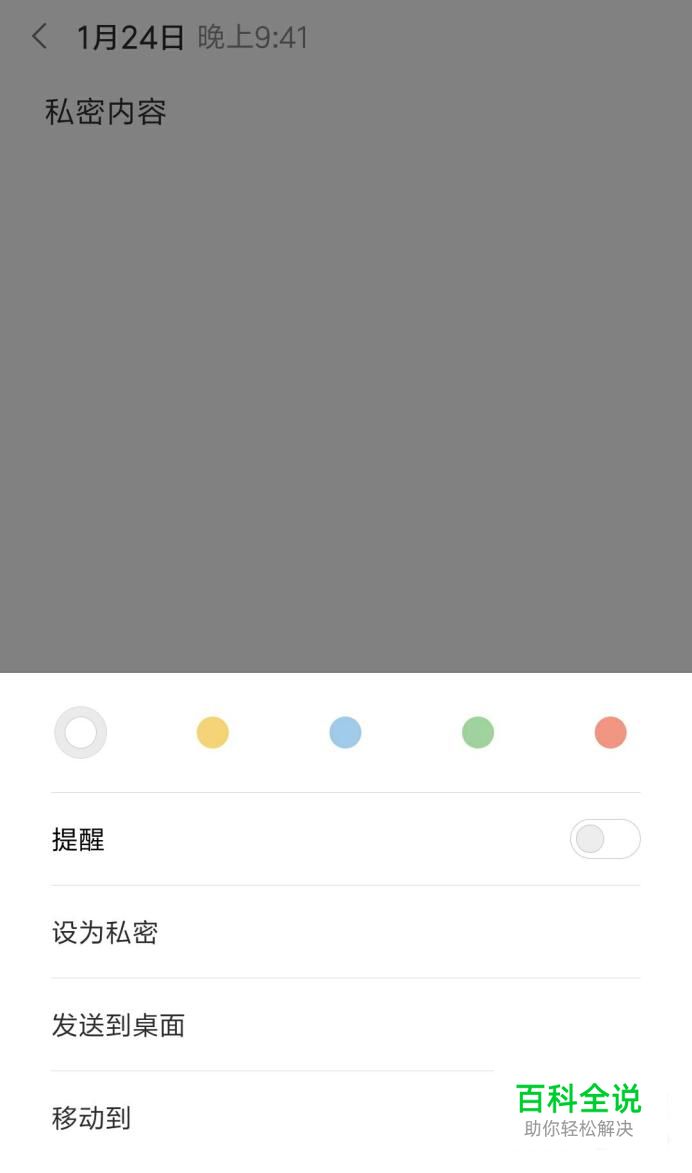The width and height of the screenshot is (692, 1173).
Task: Open the 移动到 option
Action: (92, 1117)
